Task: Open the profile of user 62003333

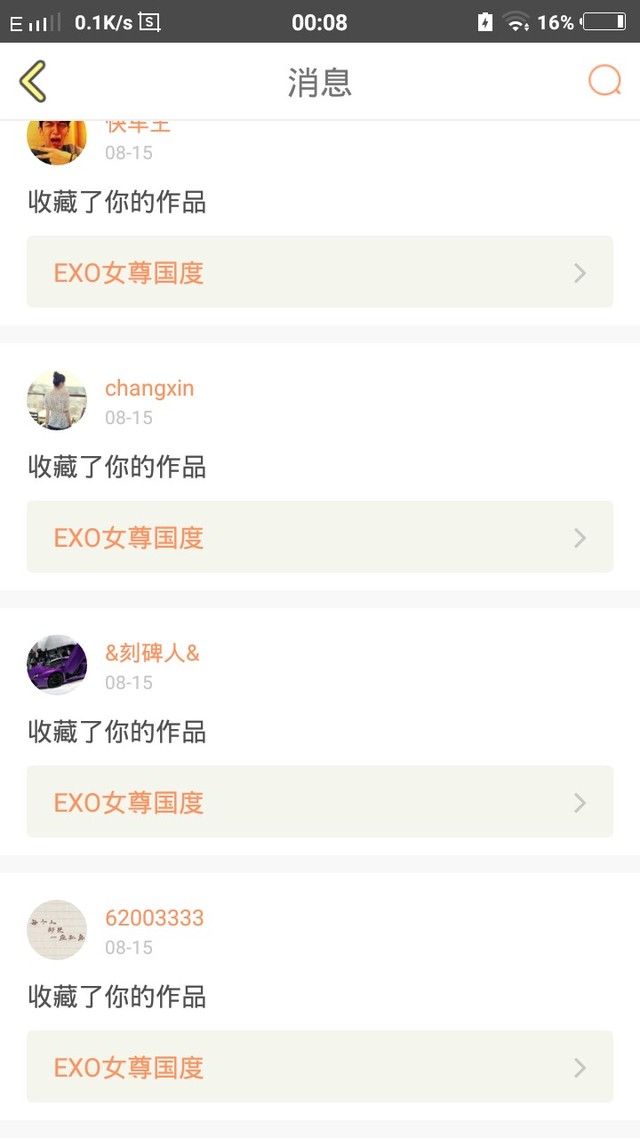Action: (x=154, y=918)
